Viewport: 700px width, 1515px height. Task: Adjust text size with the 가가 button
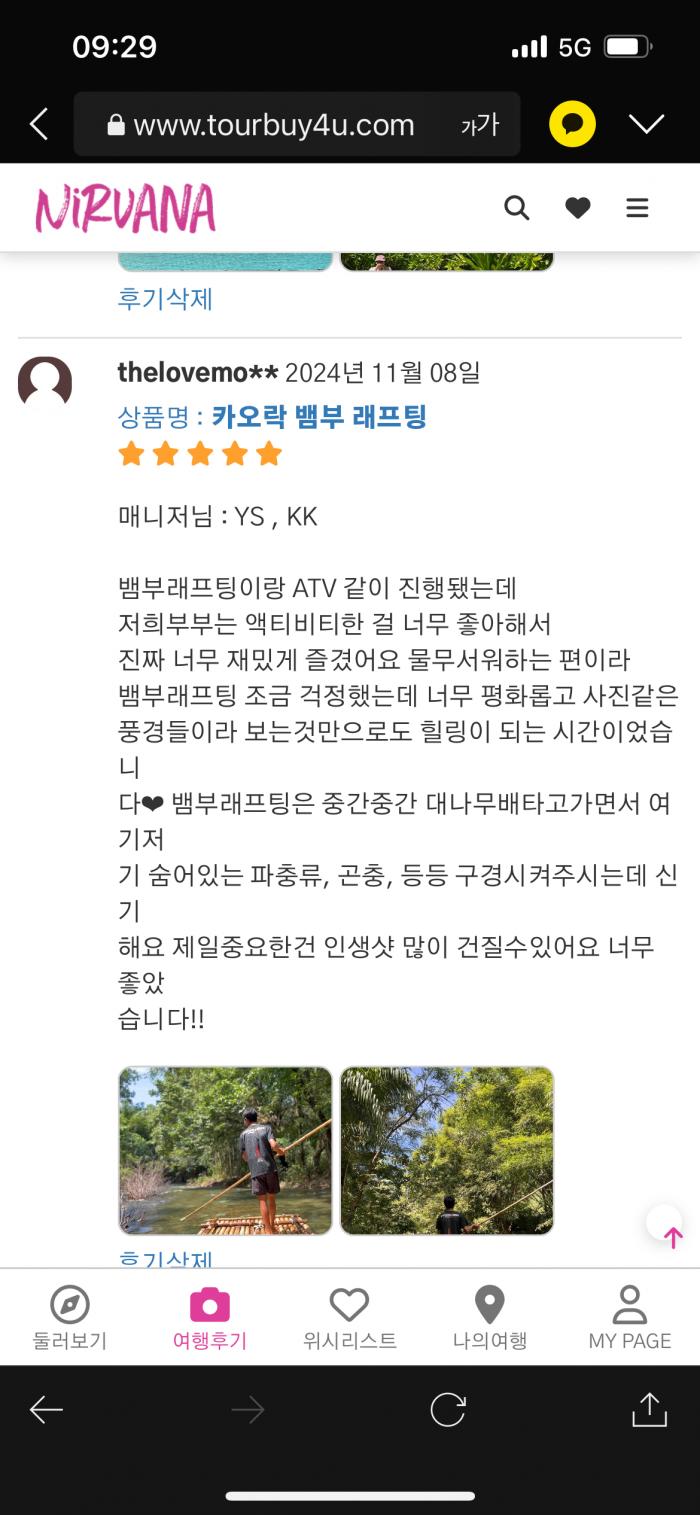[480, 125]
